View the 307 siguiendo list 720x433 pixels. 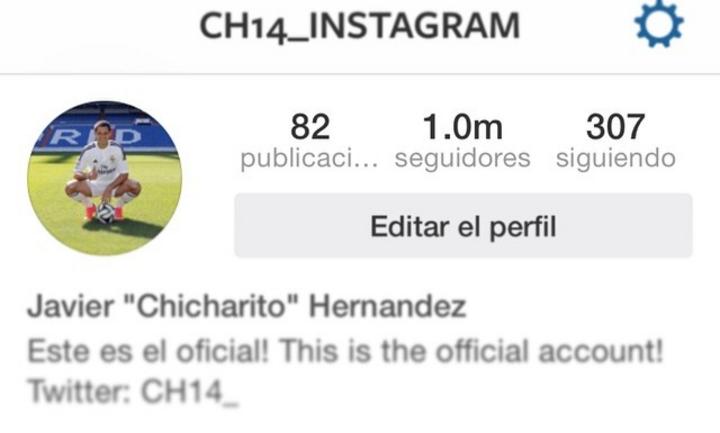[x=615, y=142]
